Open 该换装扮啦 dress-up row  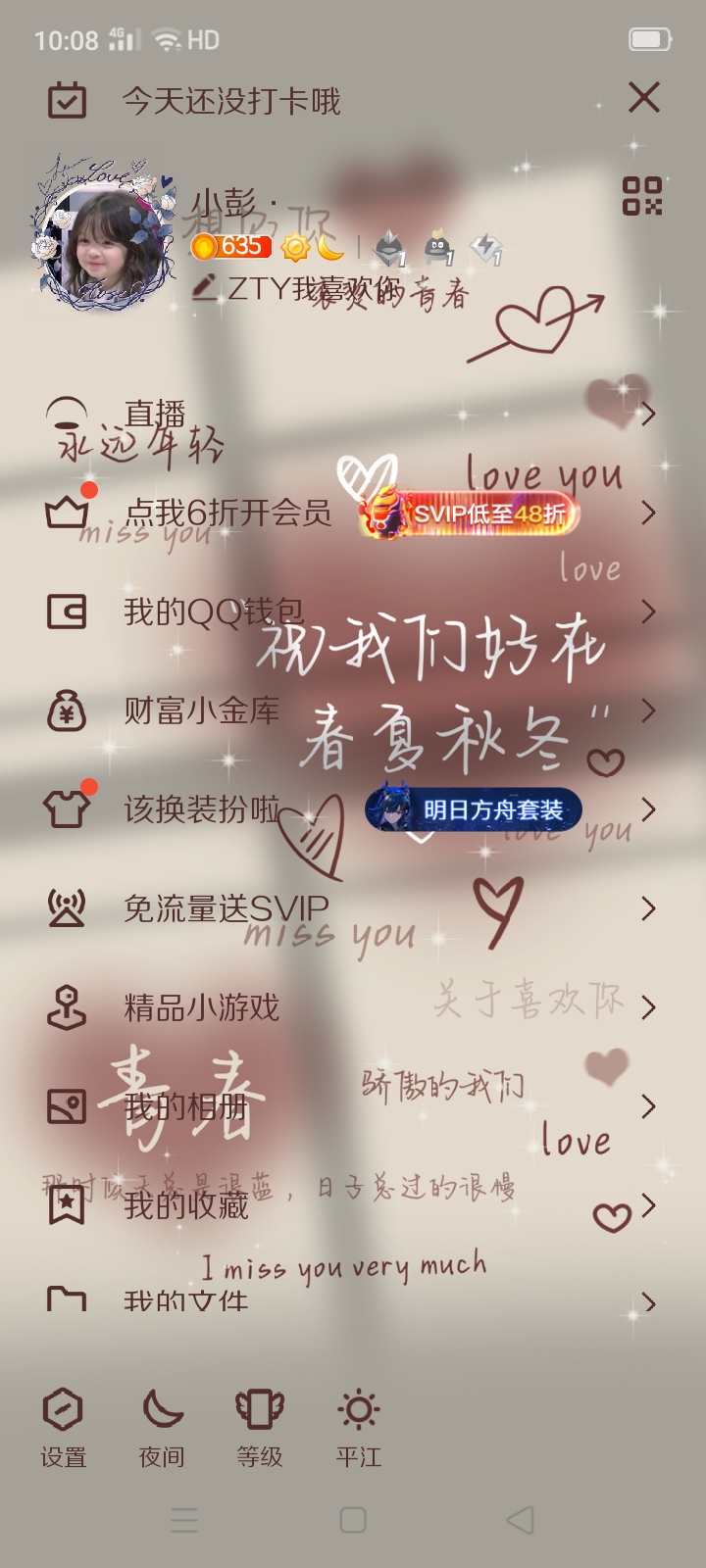coord(201,809)
